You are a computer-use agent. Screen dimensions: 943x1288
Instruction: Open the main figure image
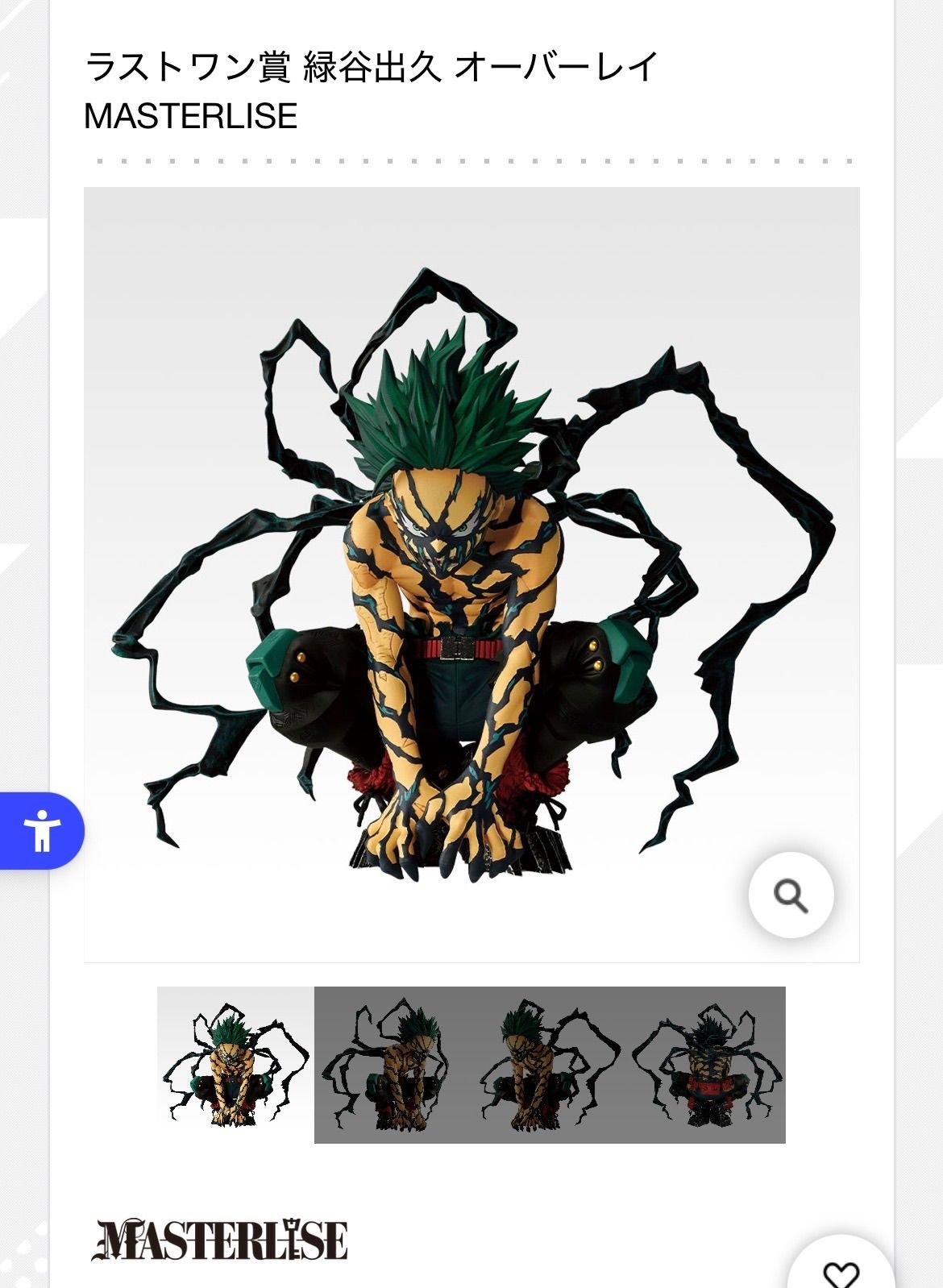pyautogui.click(x=471, y=574)
